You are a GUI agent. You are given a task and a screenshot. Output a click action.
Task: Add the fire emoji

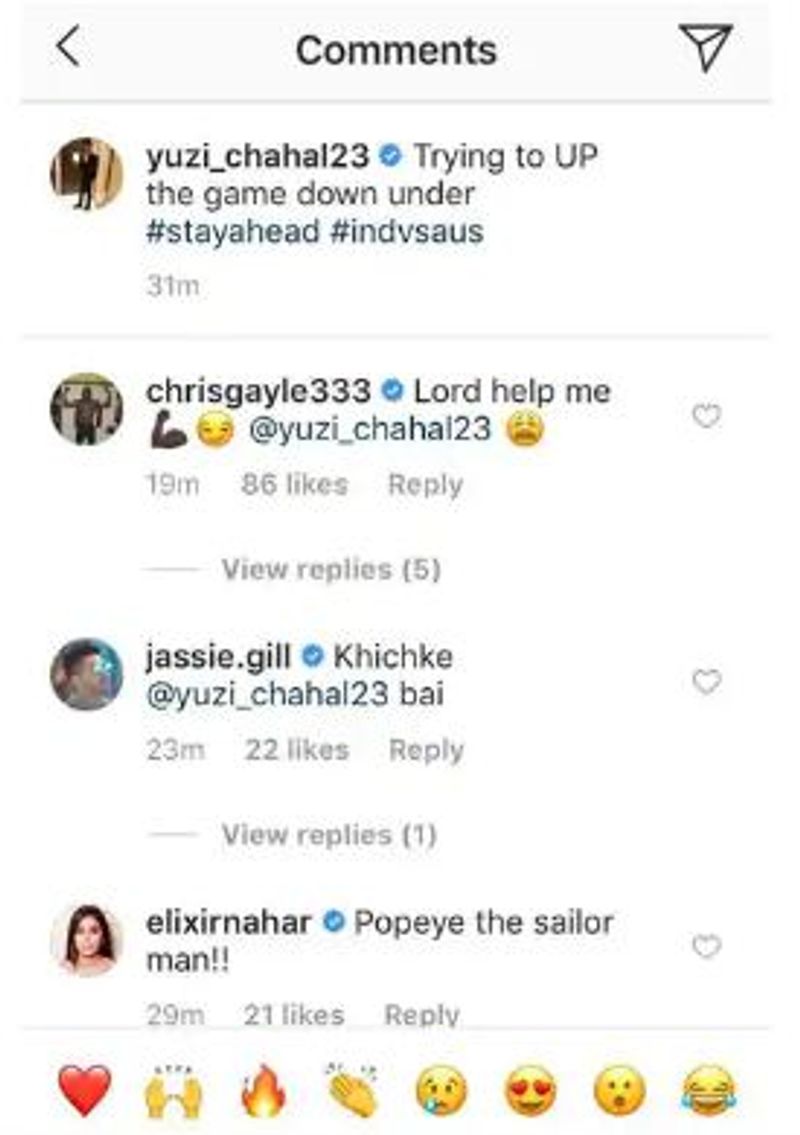(264, 1090)
